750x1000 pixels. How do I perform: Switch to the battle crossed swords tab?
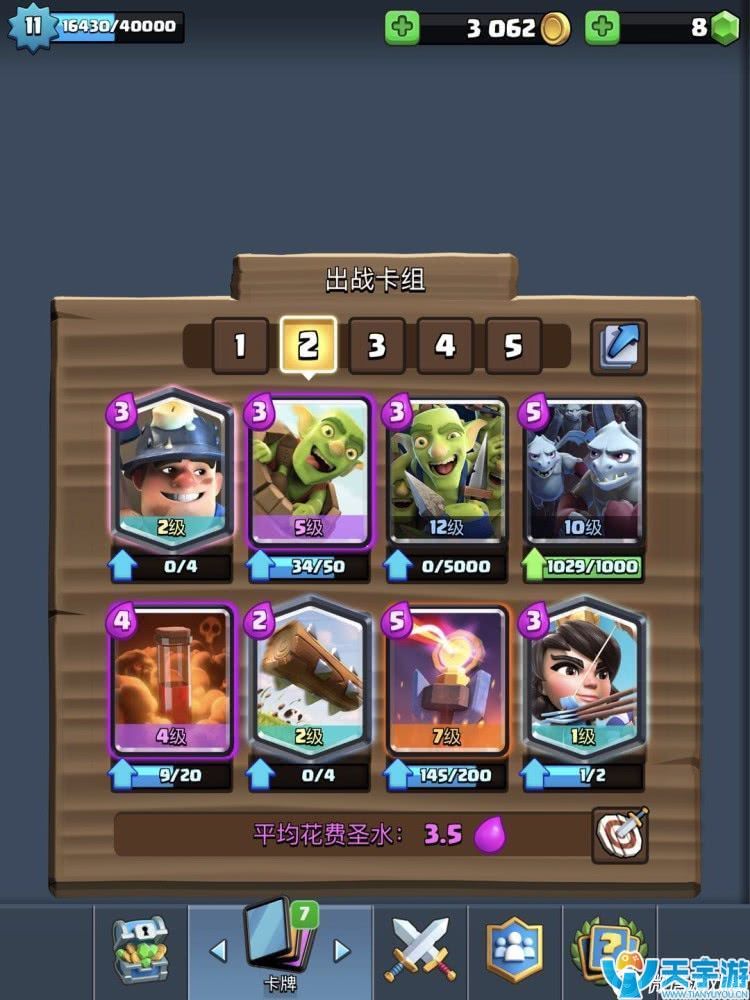click(x=420, y=950)
